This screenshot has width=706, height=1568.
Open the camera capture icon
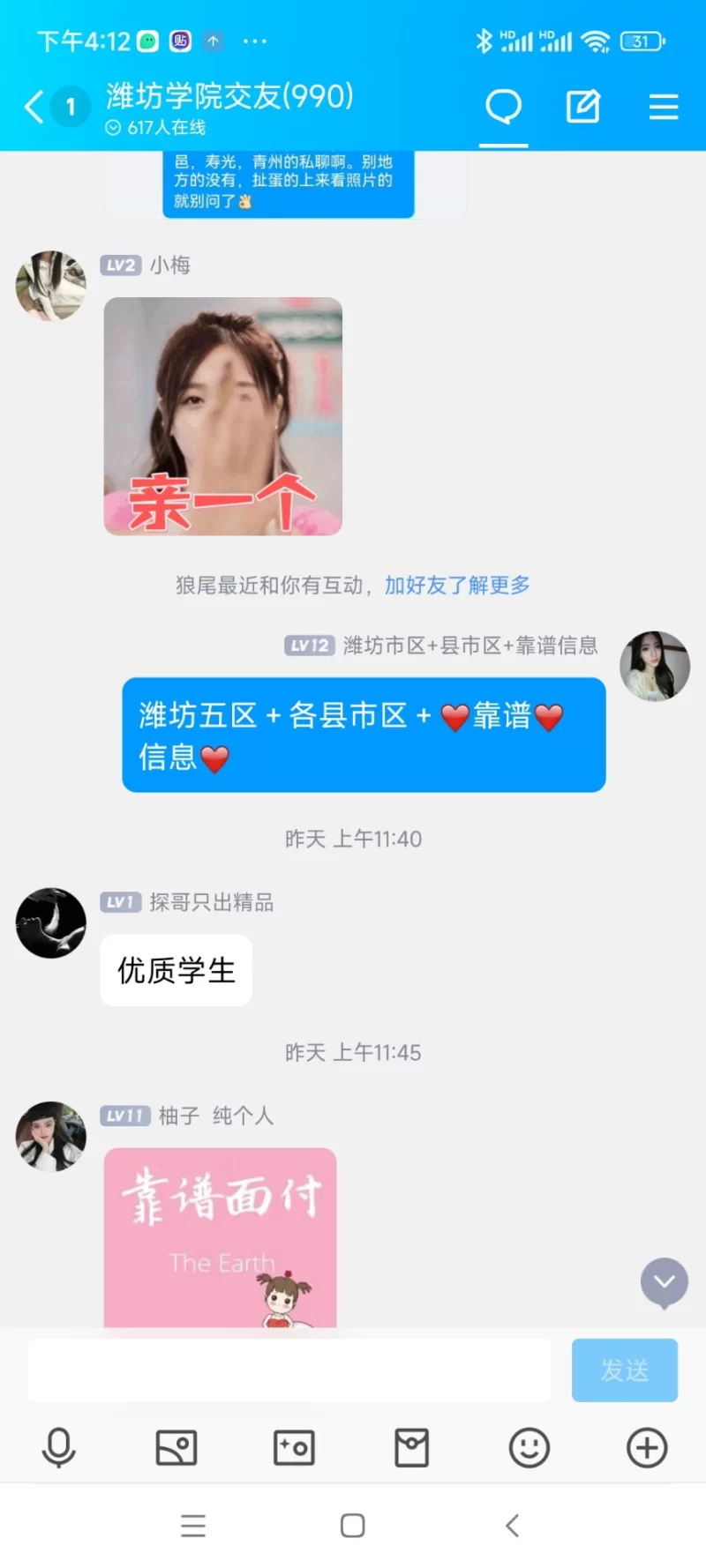coord(294,1447)
